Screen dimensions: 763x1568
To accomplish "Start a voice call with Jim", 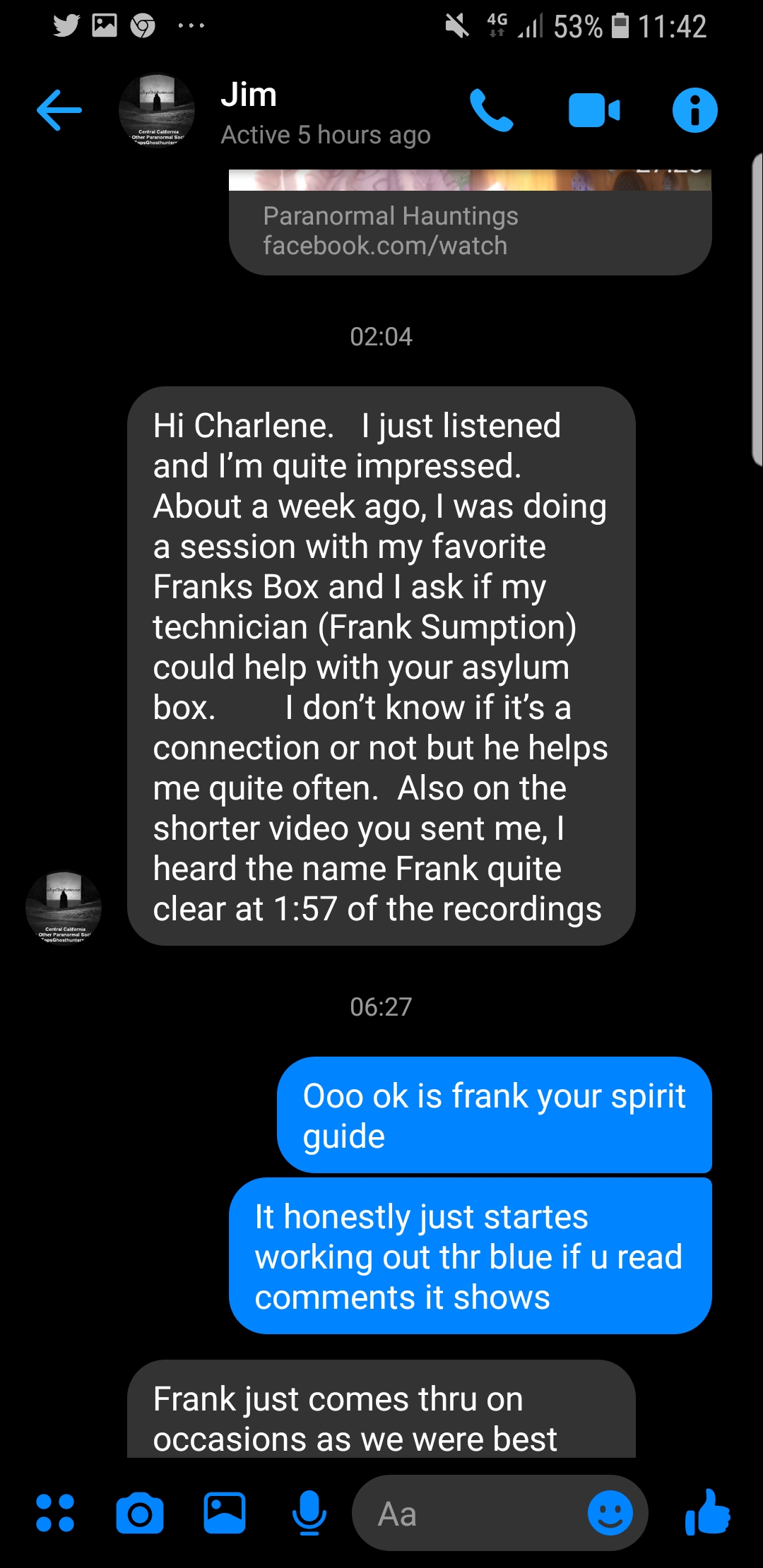I will click(x=492, y=110).
